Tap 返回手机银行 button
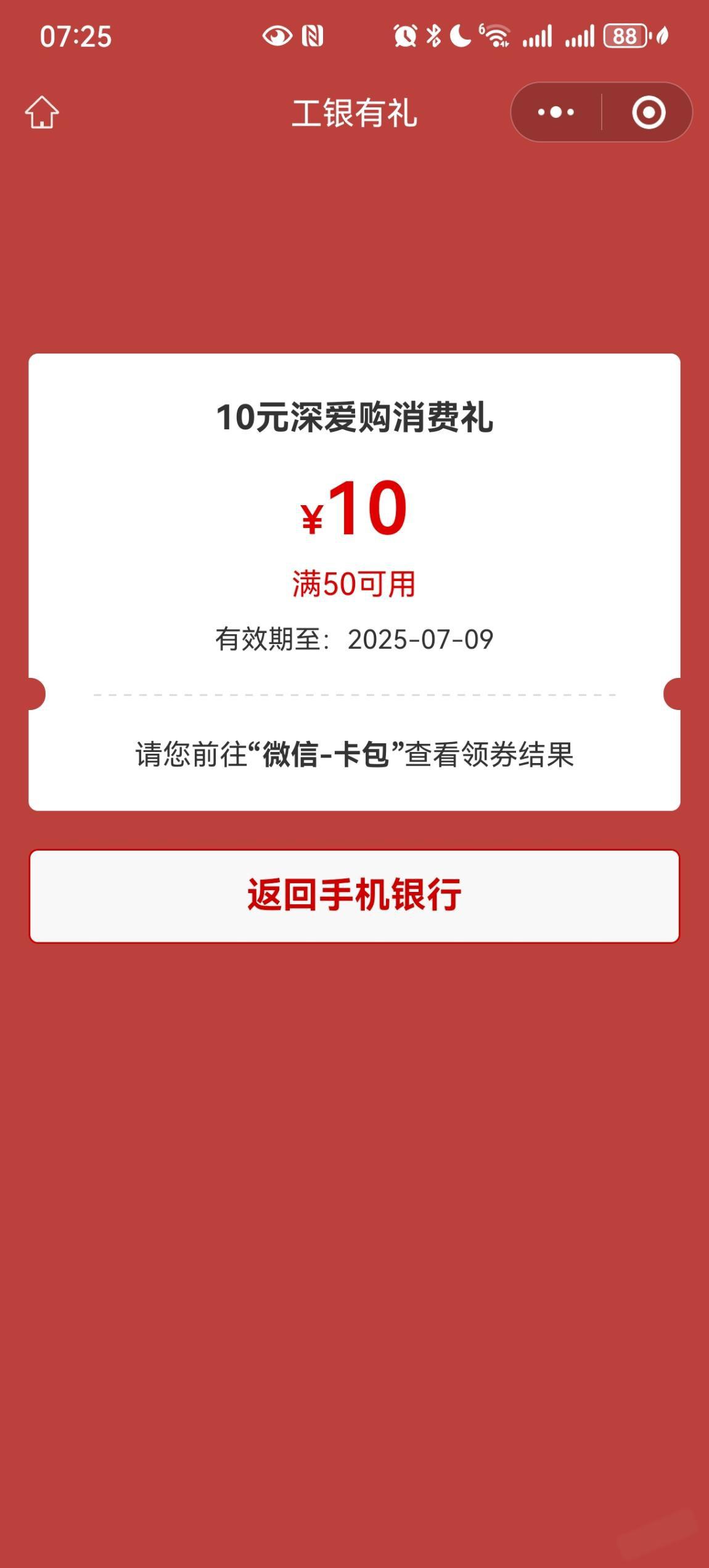Viewport: 709px width, 1568px height. (x=354, y=896)
